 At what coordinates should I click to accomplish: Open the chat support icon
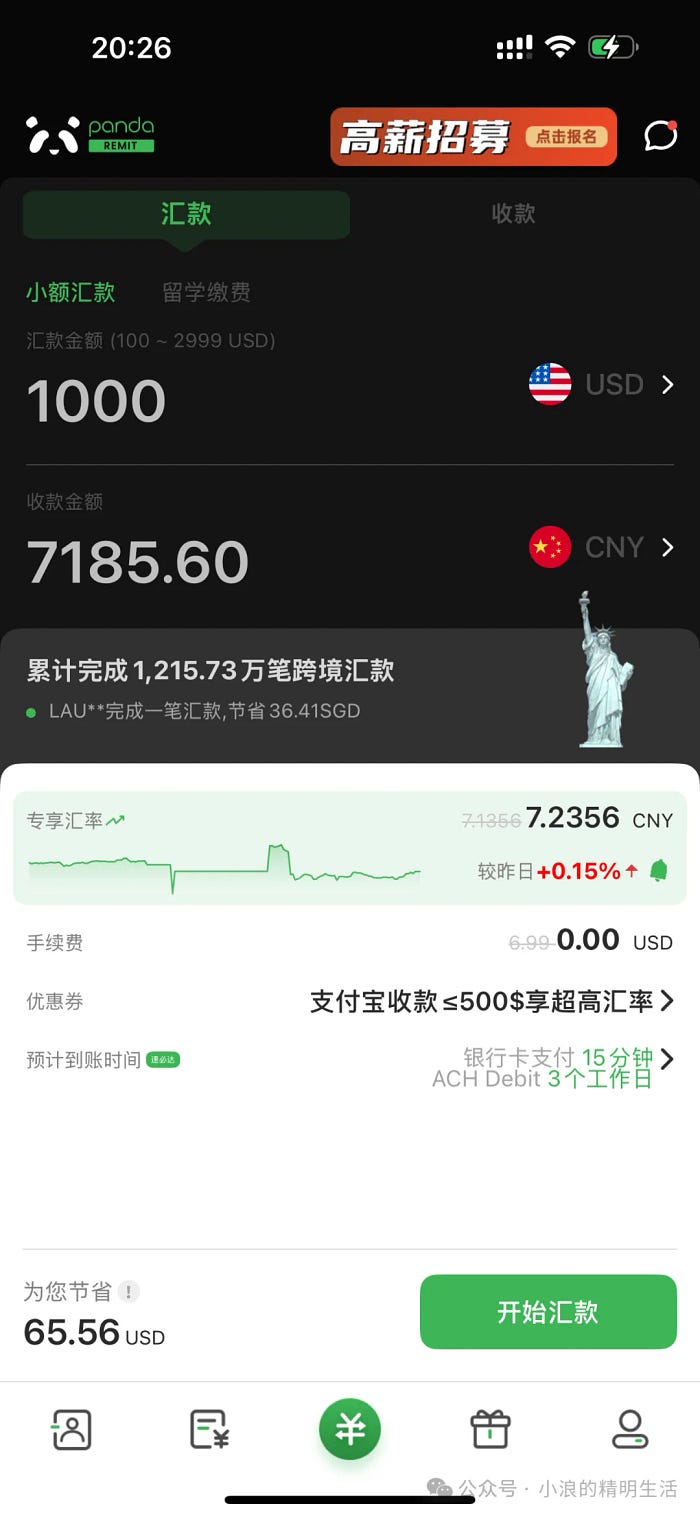point(660,135)
